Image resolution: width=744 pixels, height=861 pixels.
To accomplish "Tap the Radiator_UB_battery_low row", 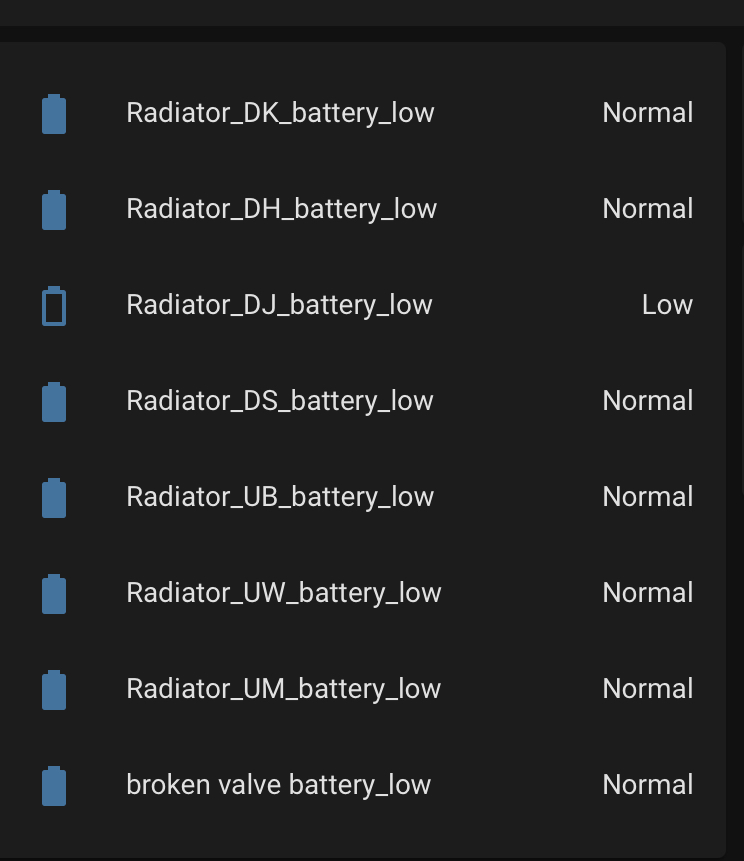I will point(279,497).
